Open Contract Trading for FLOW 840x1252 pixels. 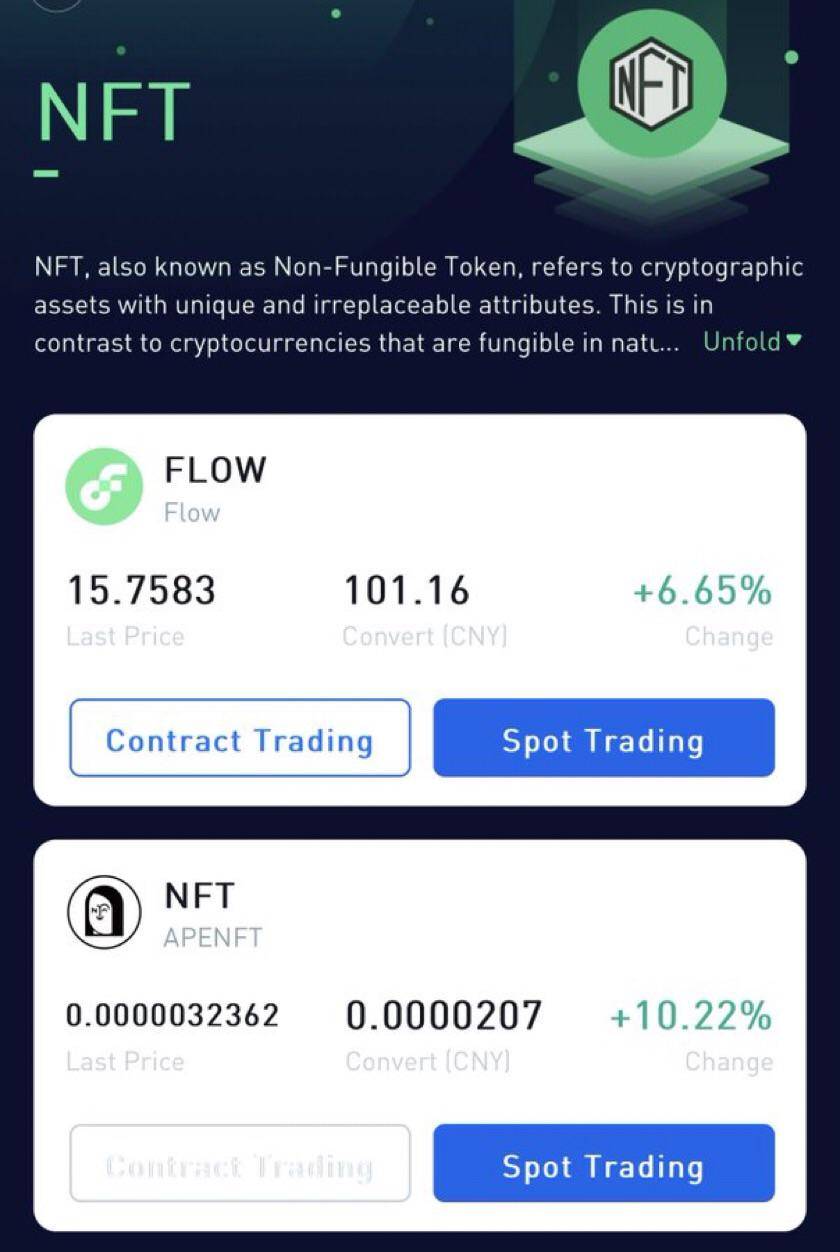(240, 740)
